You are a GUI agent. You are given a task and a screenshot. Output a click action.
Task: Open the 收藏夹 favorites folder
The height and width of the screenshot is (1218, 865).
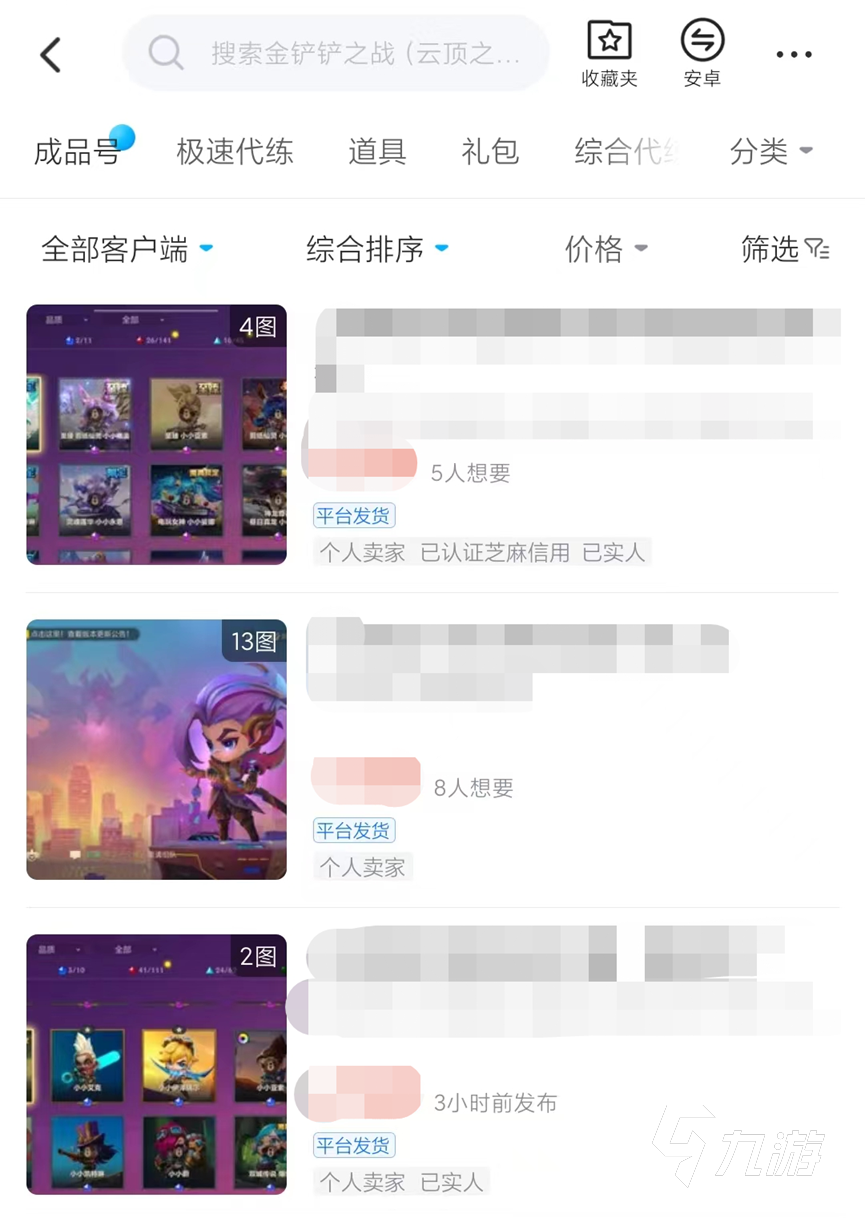(x=609, y=53)
